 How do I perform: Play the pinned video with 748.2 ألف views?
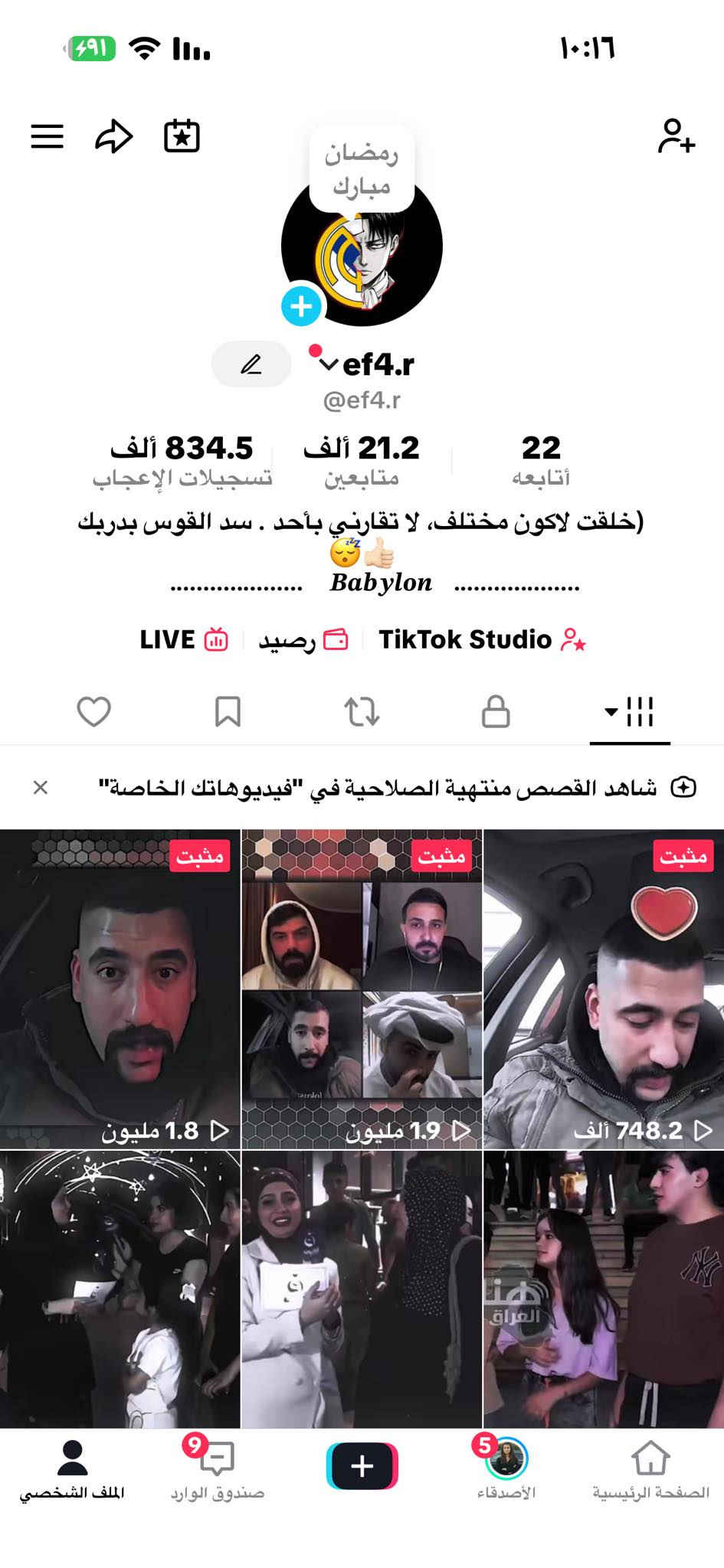click(x=604, y=989)
